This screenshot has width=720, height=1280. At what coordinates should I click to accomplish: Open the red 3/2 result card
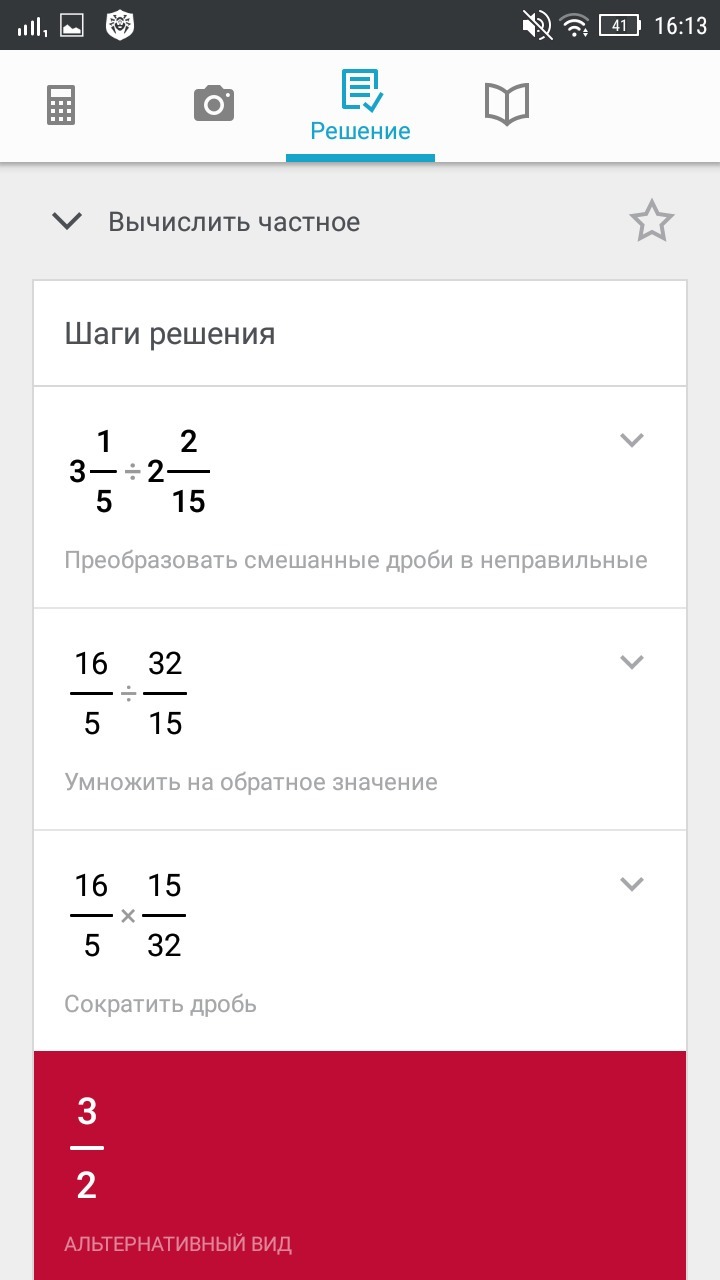[x=360, y=1165]
